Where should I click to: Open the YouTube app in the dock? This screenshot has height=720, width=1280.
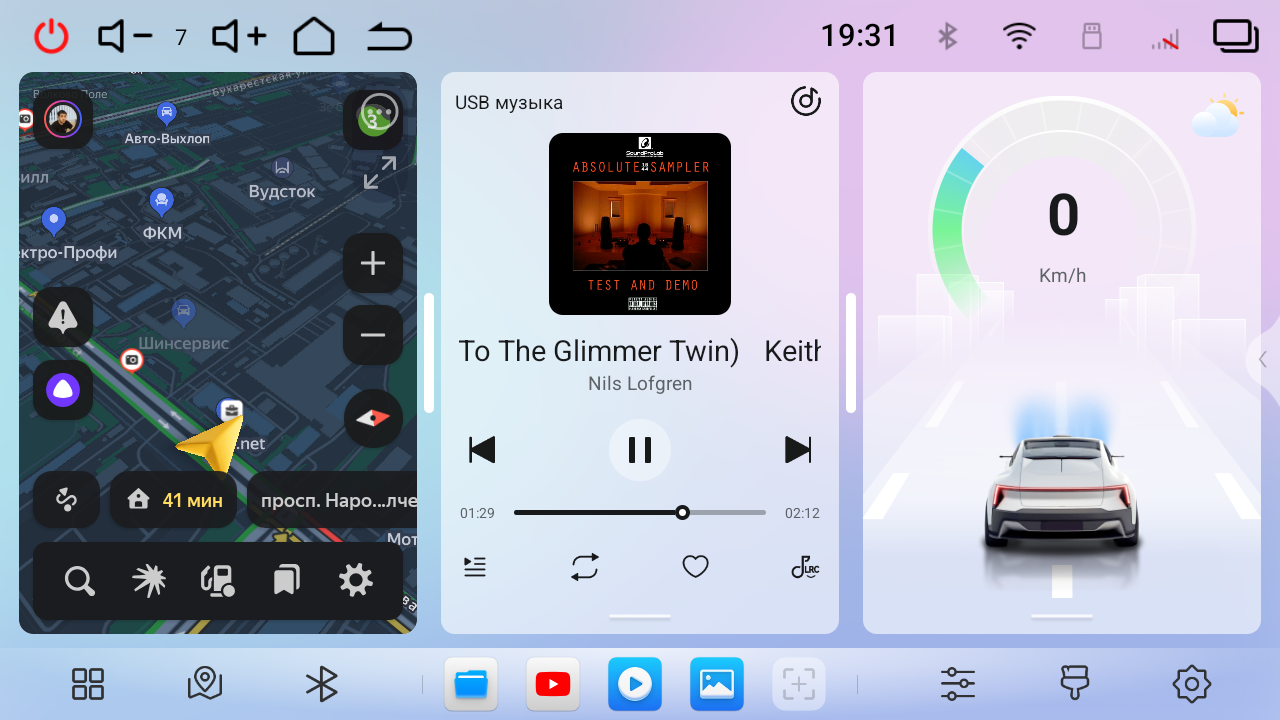[553, 684]
